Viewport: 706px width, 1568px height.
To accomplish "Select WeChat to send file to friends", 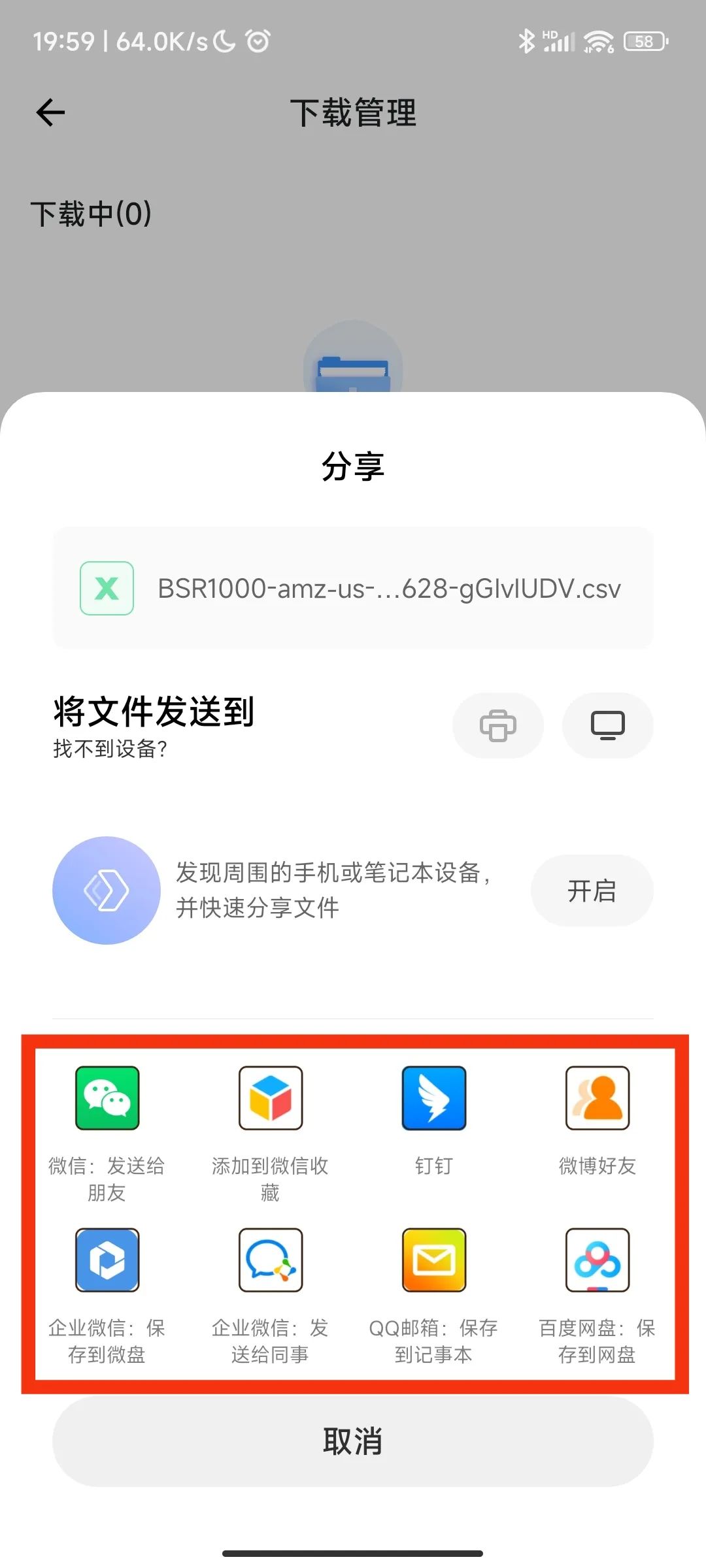I will [x=108, y=1098].
